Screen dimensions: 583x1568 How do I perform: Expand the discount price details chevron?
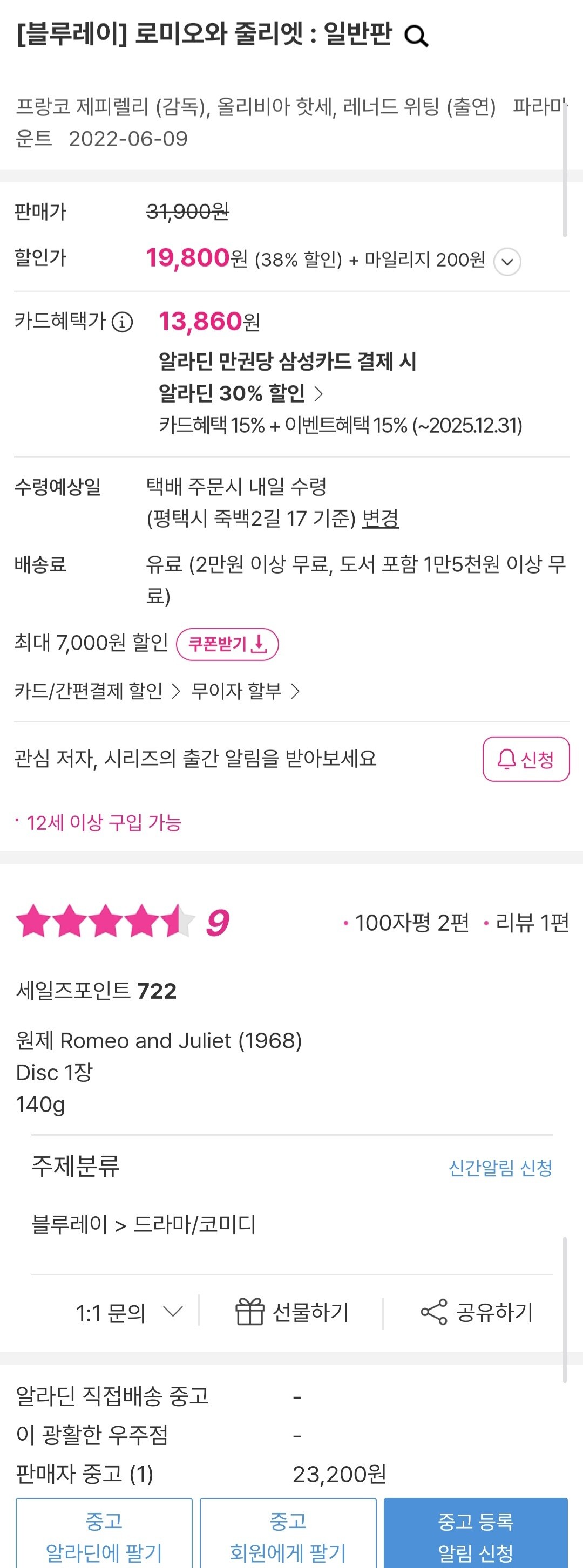coord(507,262)
